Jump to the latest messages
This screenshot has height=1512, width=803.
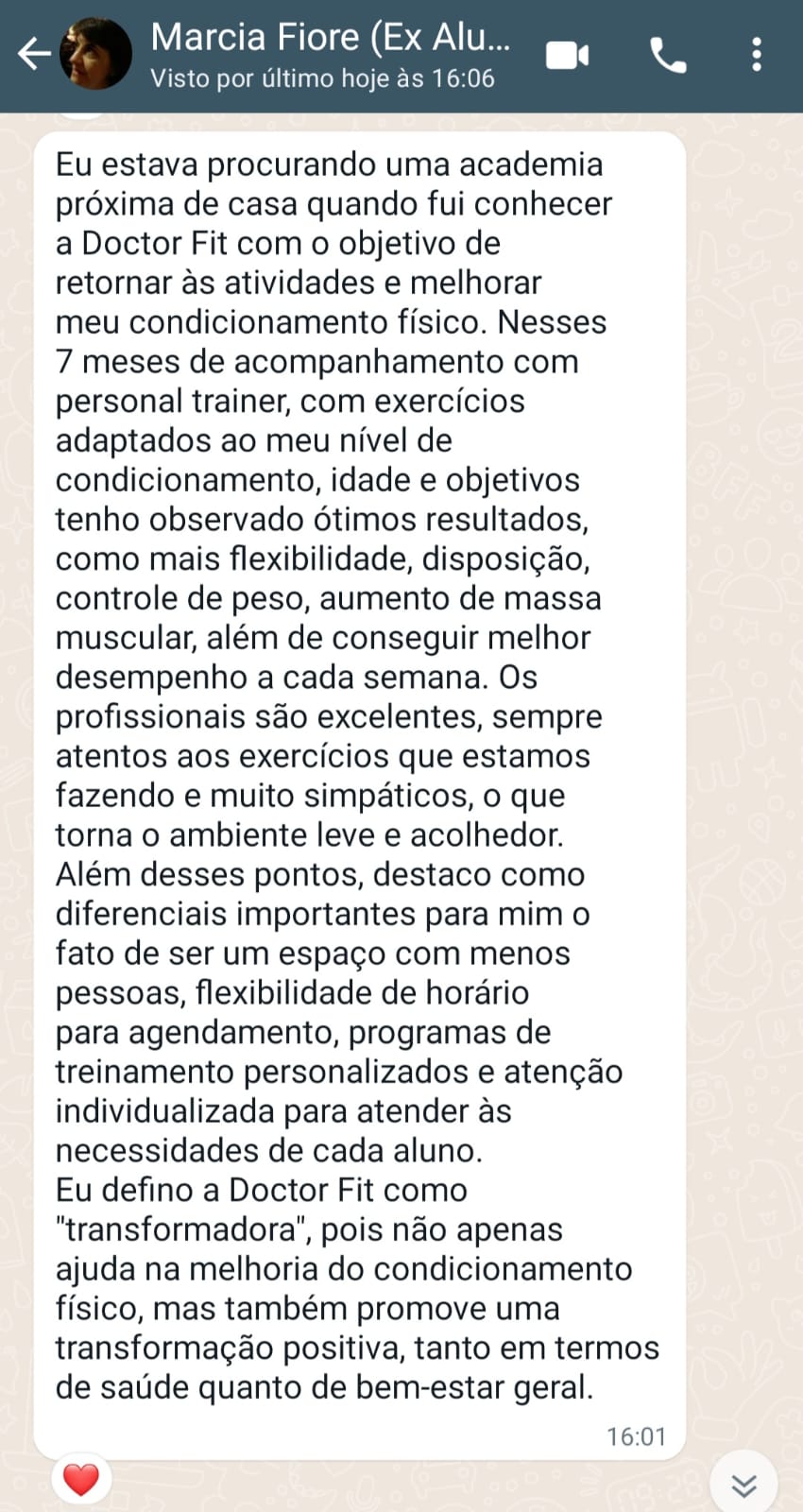click(x=743, y=1486)
